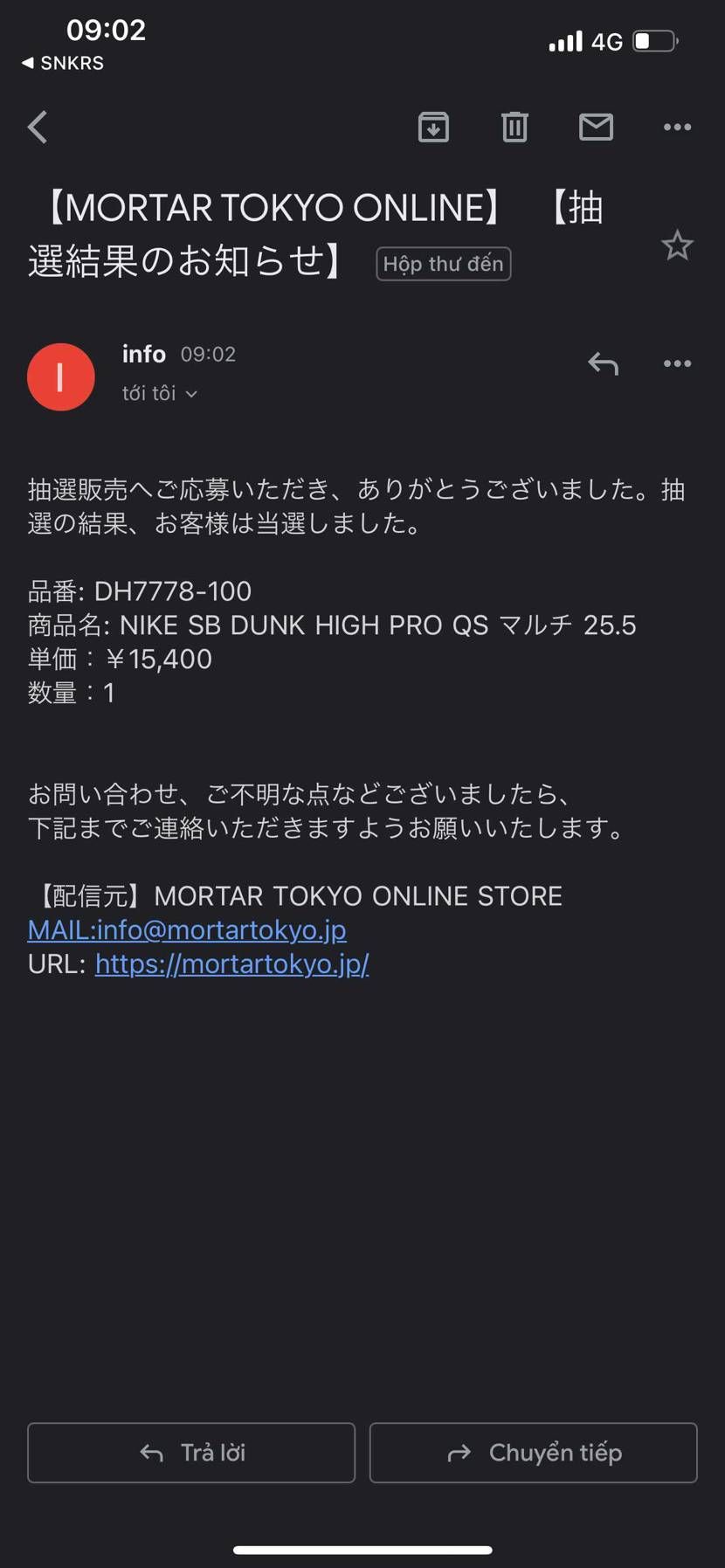Open message options next to reply arrow
The height and width of the screenshot is (1568, 725).
[677, 363]
